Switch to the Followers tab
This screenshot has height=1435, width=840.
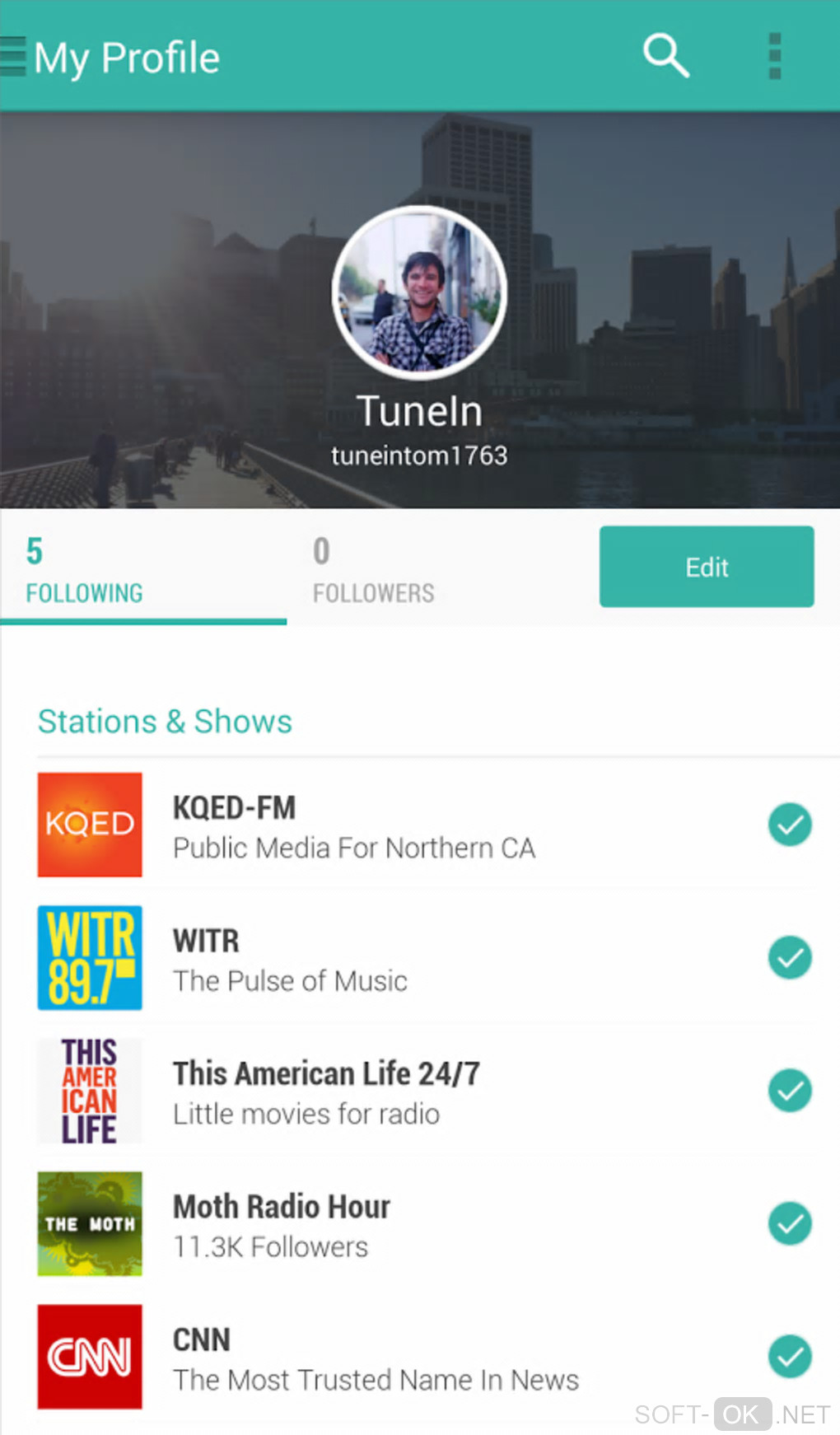click(373, 568)
